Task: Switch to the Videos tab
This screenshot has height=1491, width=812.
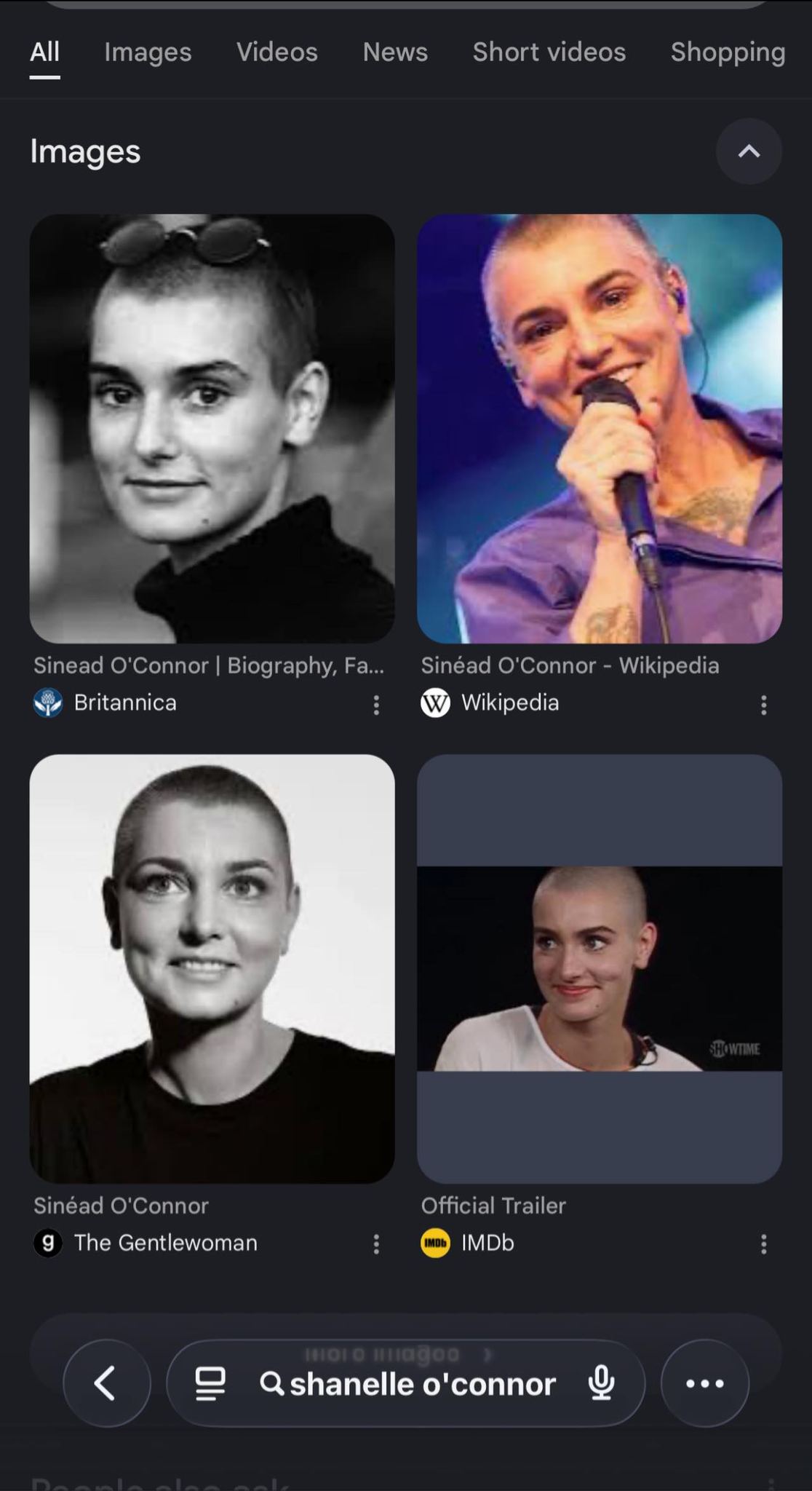Action: (276, 52)
